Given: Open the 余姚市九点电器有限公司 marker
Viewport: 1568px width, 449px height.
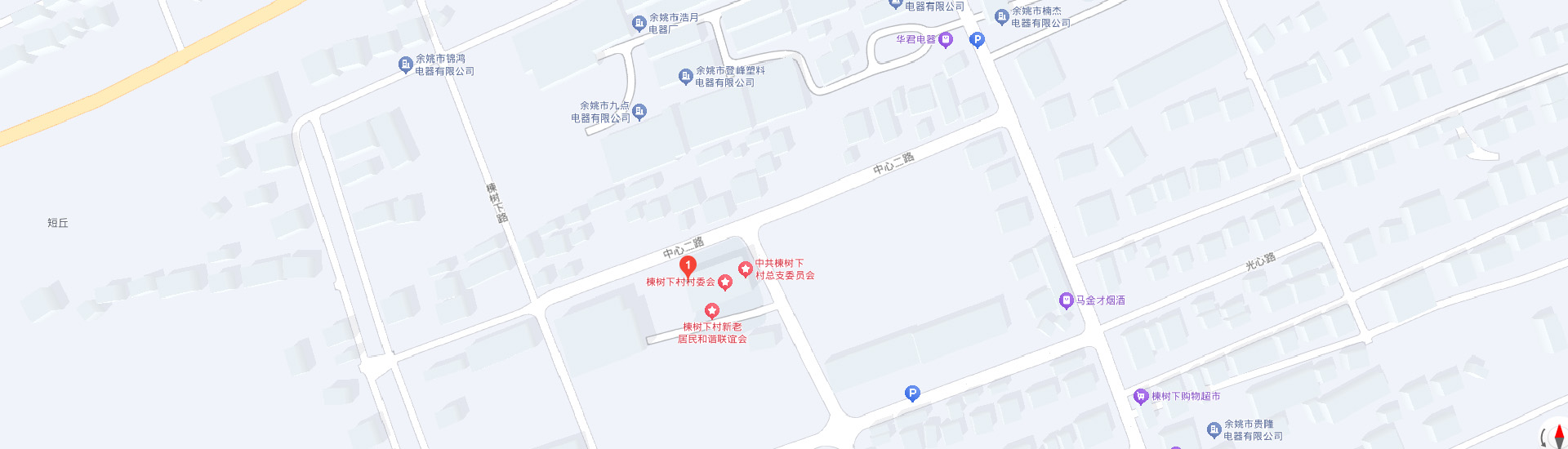Looking at the screenshot, I should pos(640,111).
